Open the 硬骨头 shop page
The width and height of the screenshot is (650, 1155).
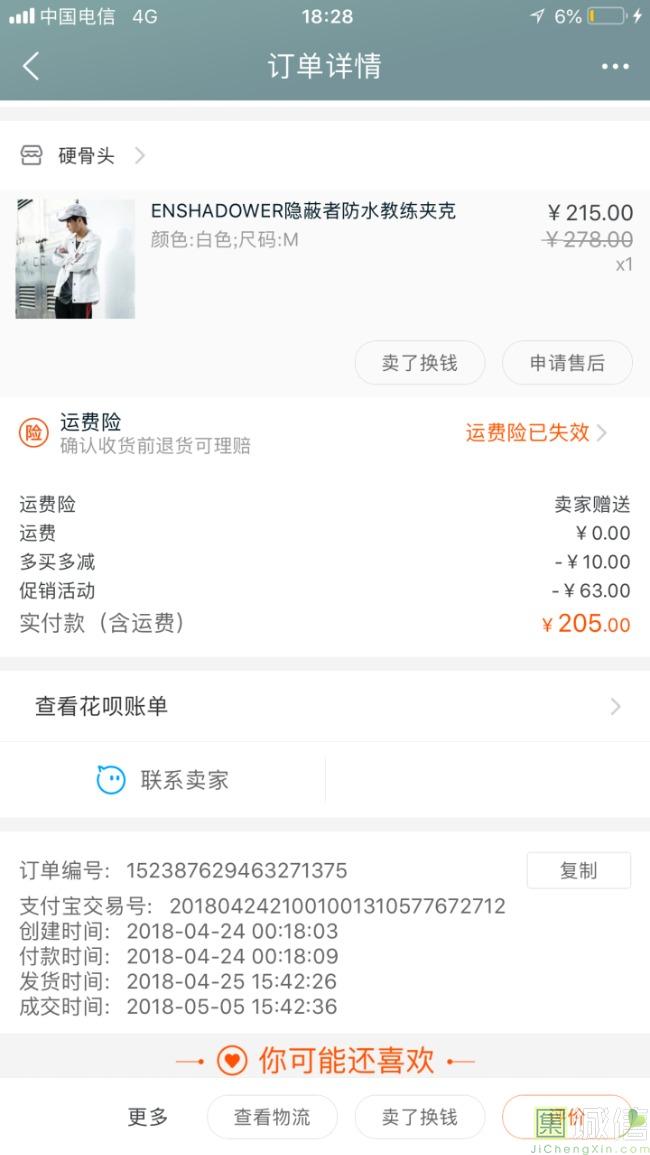click(x=85, y=156)
